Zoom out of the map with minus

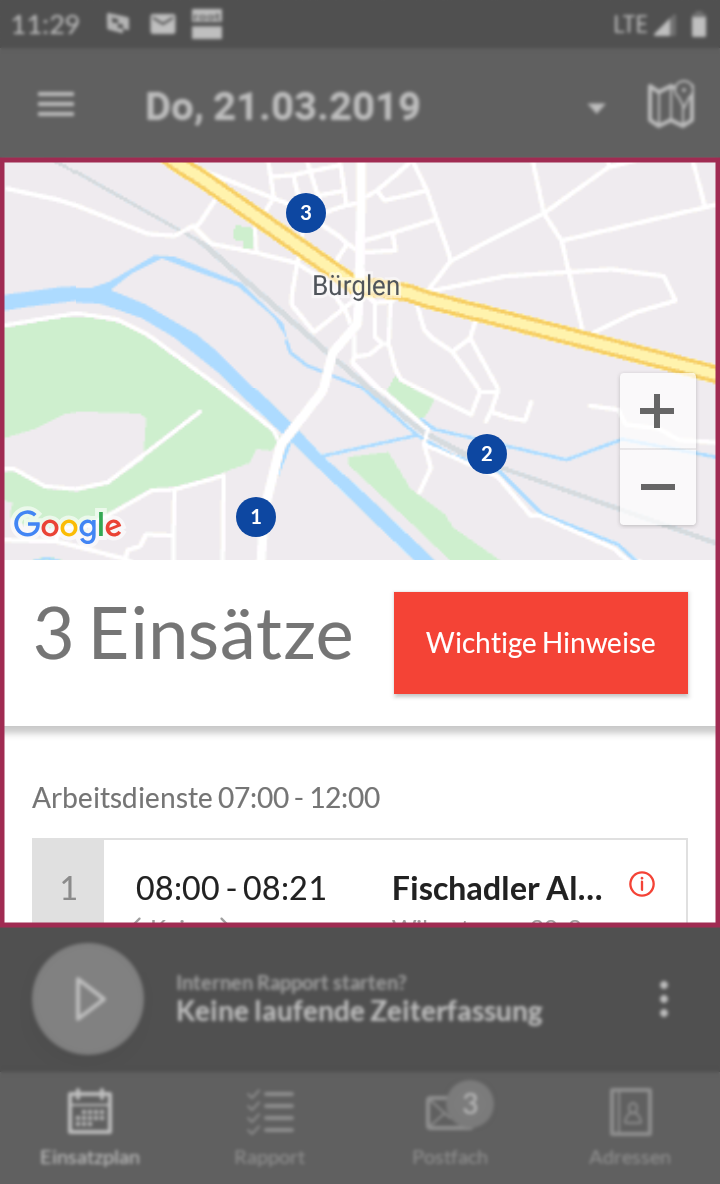pos(657,487)
